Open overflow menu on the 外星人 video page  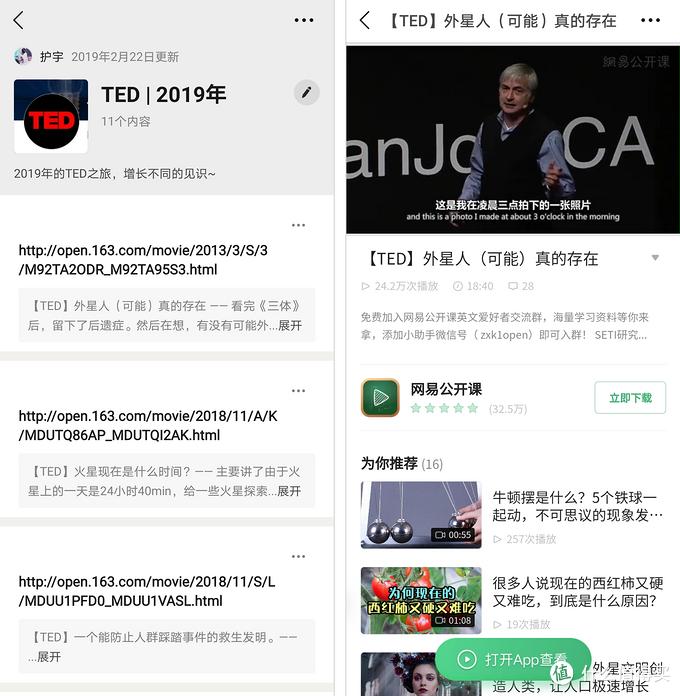tap(650, 21)
